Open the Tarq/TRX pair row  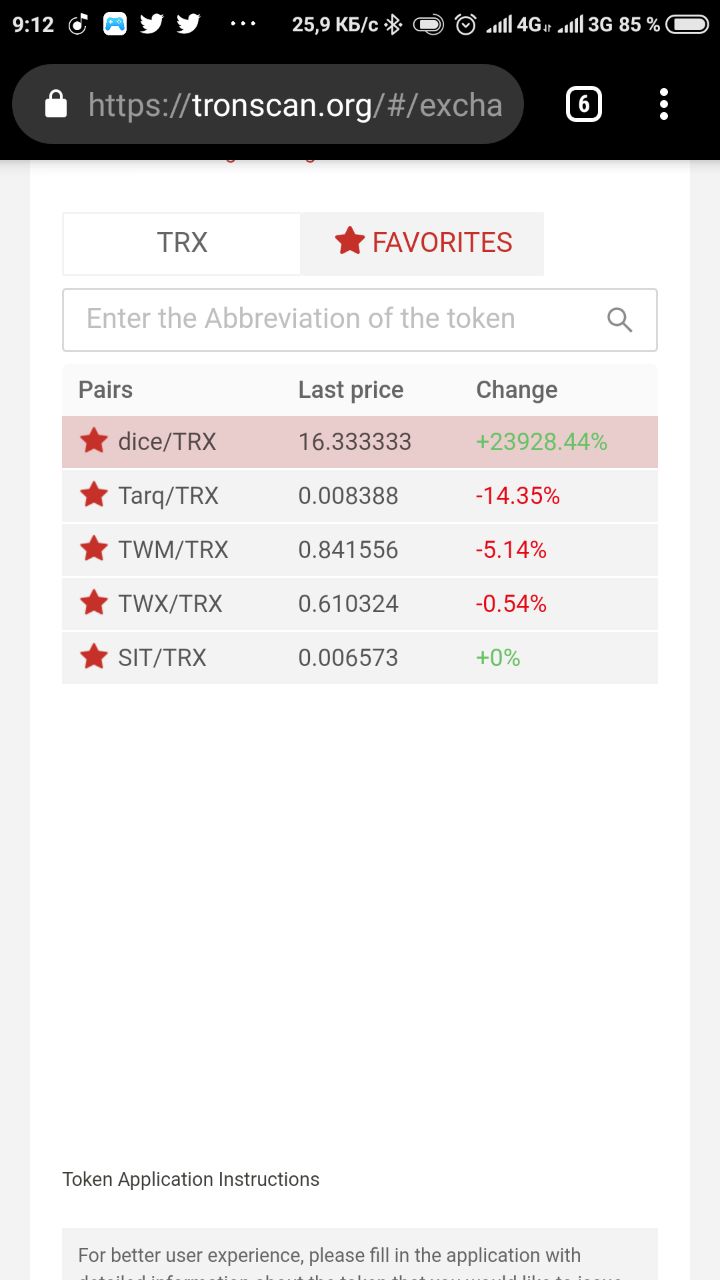click(x=360, y=496)
